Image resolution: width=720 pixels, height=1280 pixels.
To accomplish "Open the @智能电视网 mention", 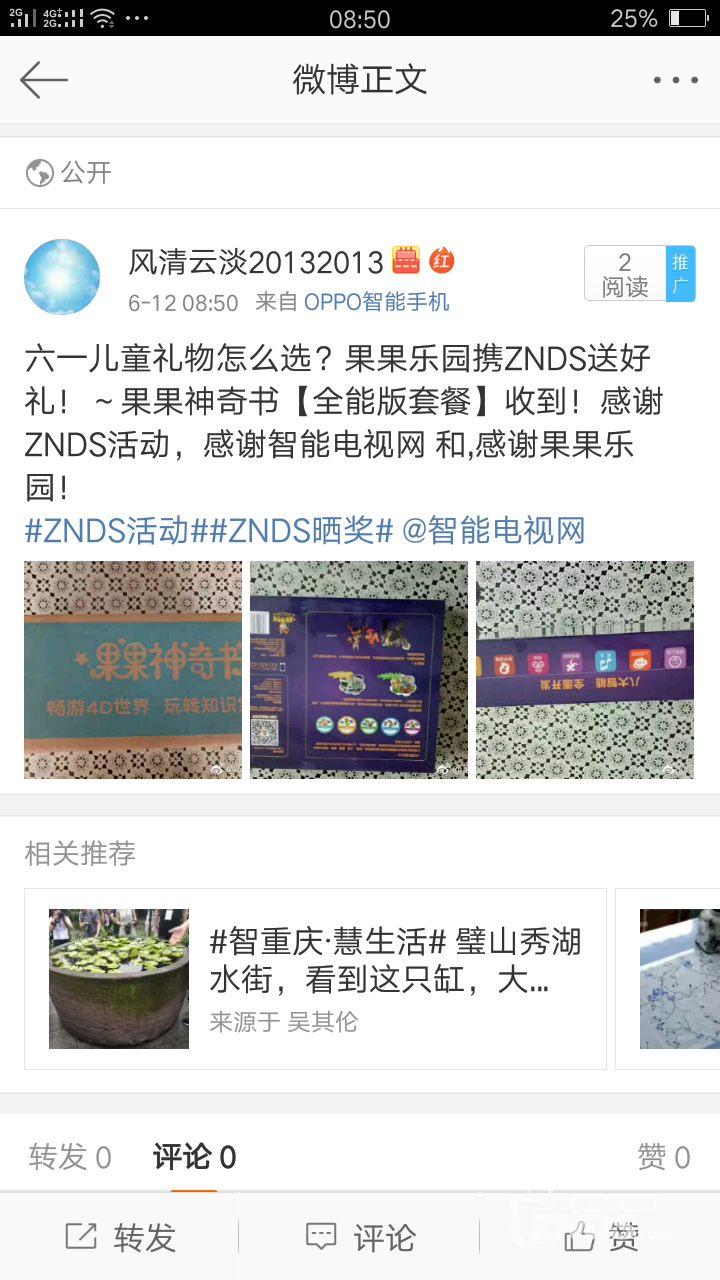I will coord(493,531).
